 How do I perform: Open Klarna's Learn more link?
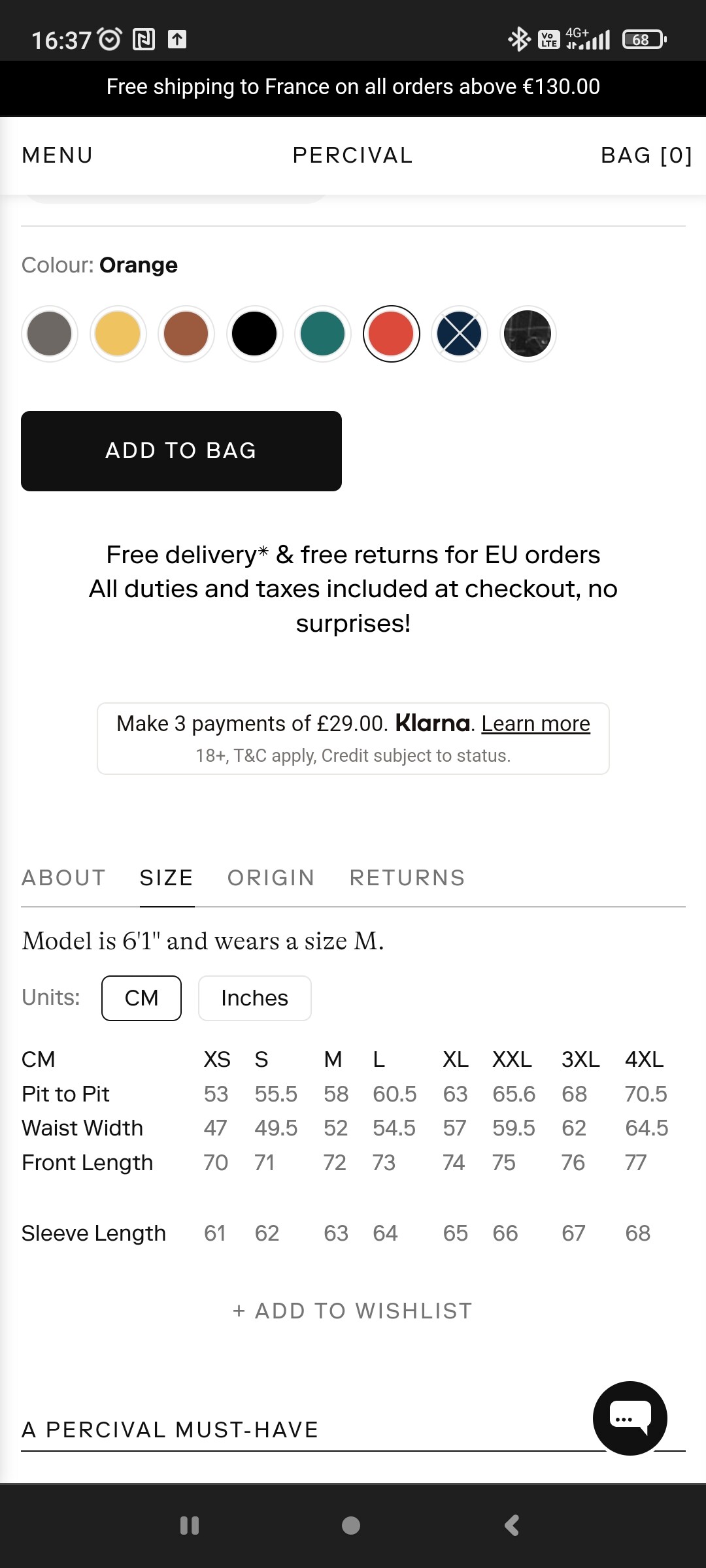coord(535,724)
